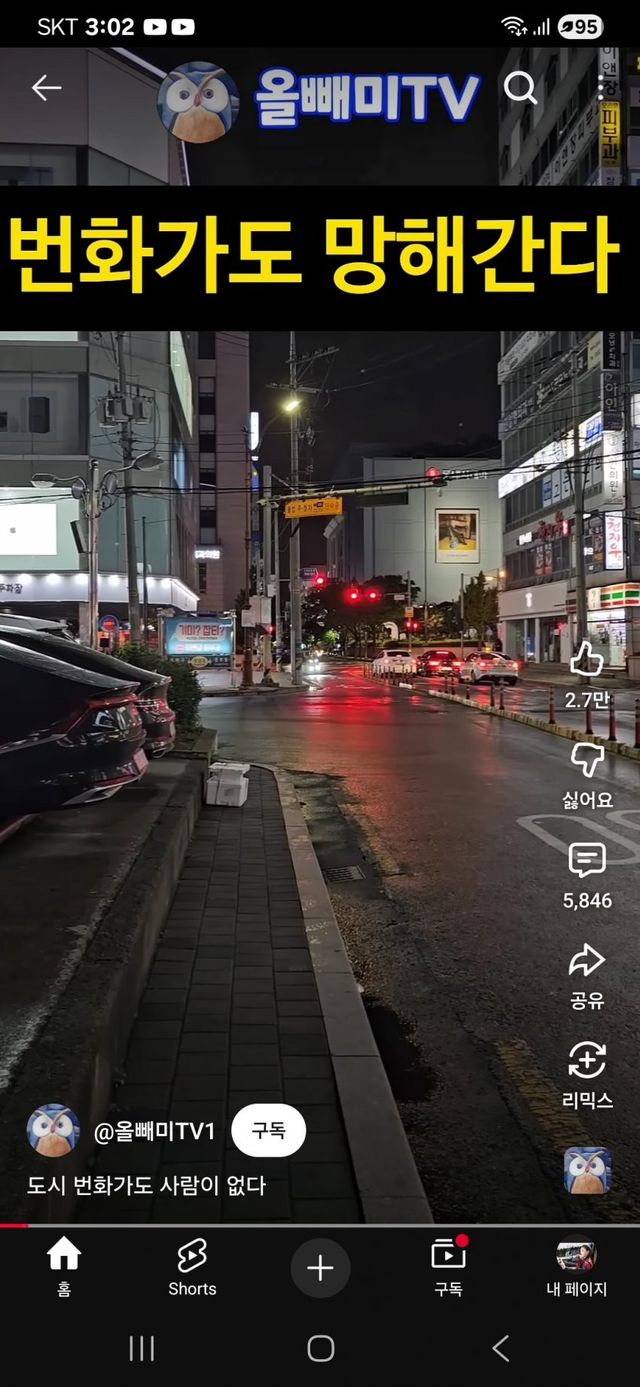Open the system recent apps button

point(141,1348)
